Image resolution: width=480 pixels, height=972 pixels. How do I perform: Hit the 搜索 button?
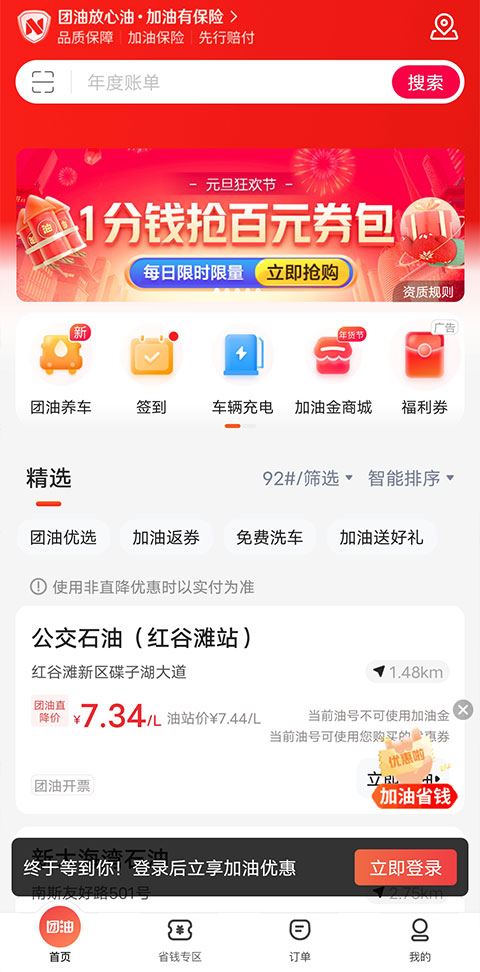coord(425,82)
